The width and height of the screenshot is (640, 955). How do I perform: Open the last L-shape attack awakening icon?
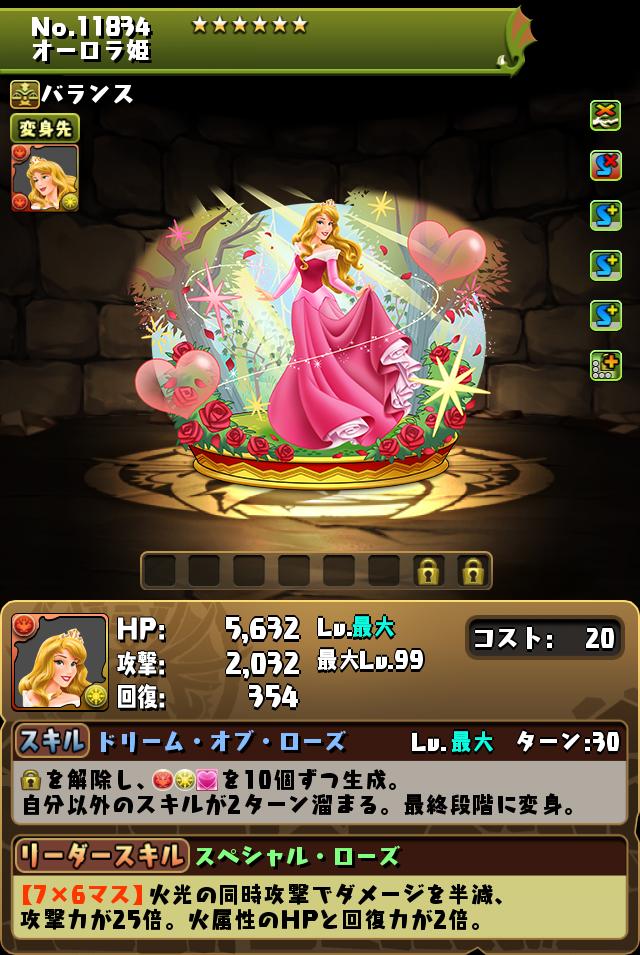tap(605, 366)
